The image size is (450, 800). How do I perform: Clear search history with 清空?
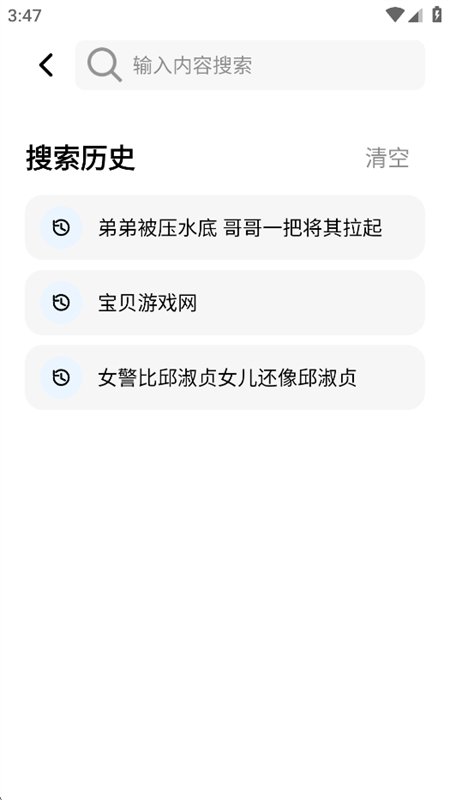coord(387,158)
